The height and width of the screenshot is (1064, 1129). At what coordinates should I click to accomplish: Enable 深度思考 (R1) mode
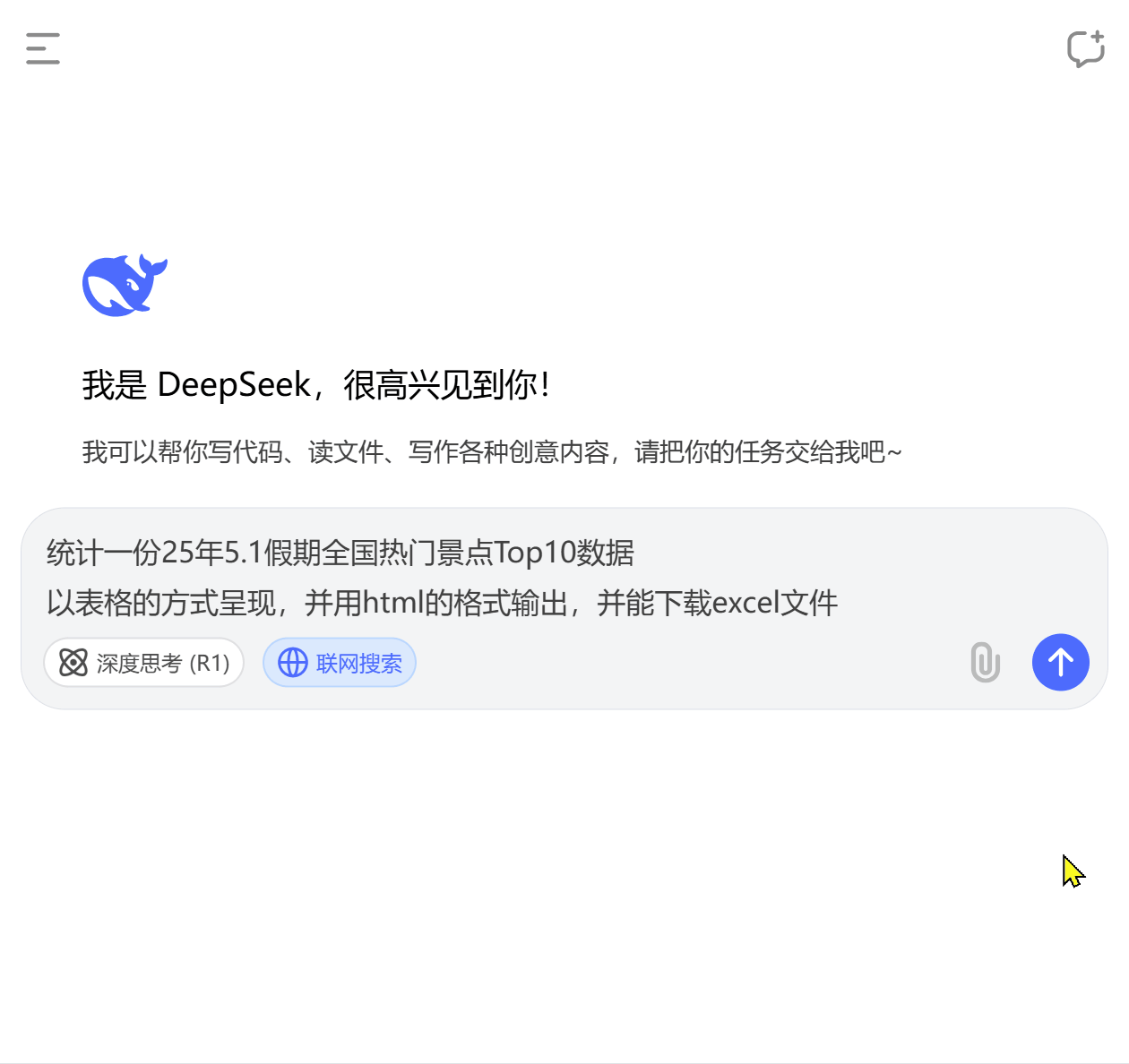coord(144,663)
